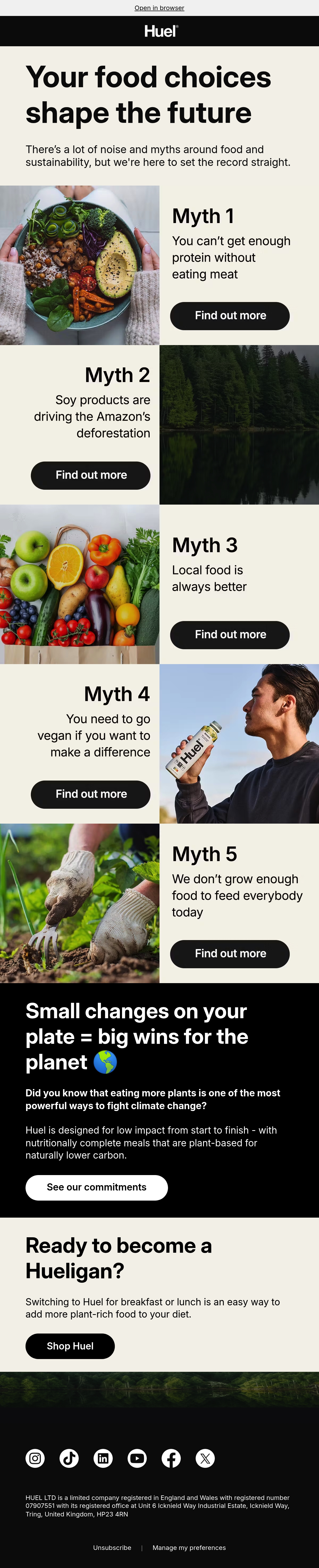Open Huel's Instagram page
Viewport: 319px width, 1568px height.
[35, 1458]
